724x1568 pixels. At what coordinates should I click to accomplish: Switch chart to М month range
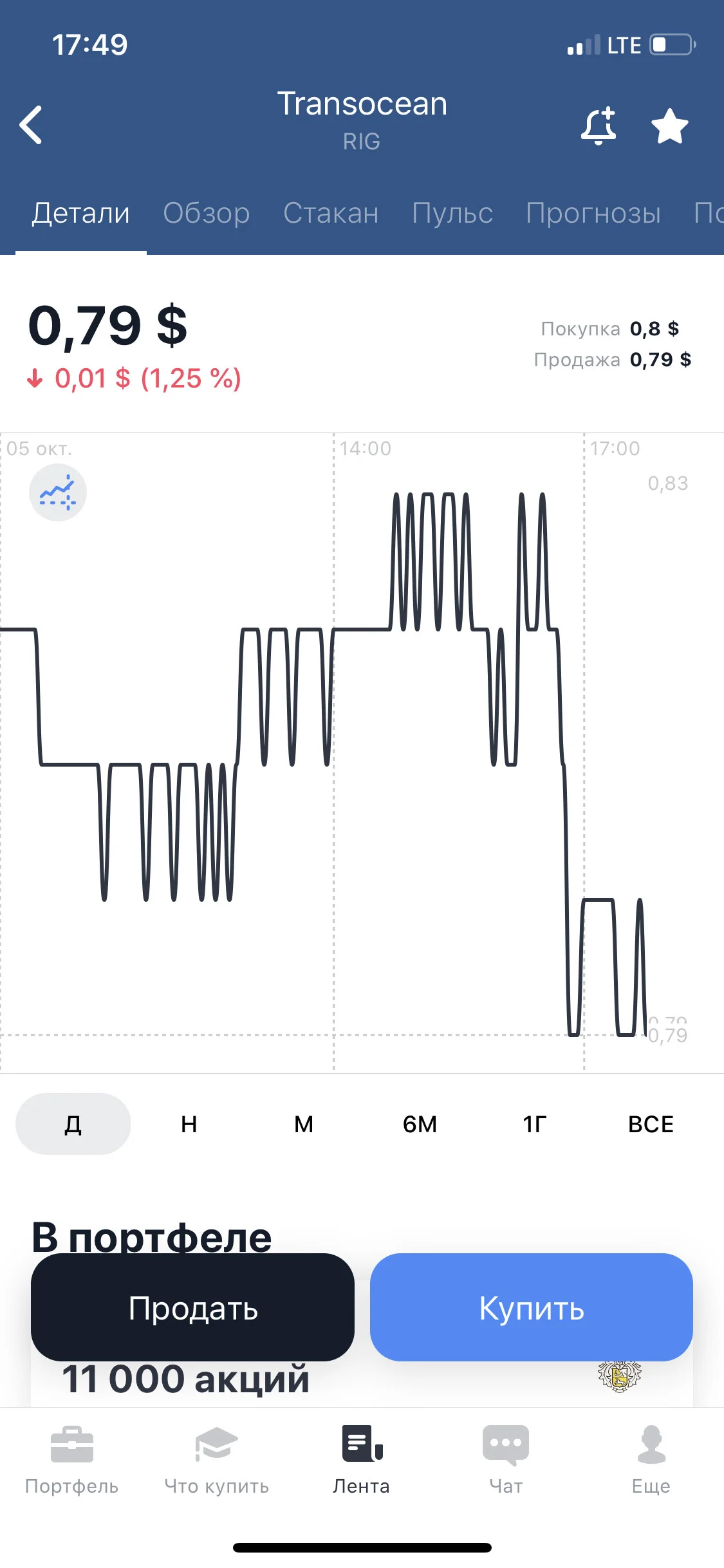(x=304, y=1124)
